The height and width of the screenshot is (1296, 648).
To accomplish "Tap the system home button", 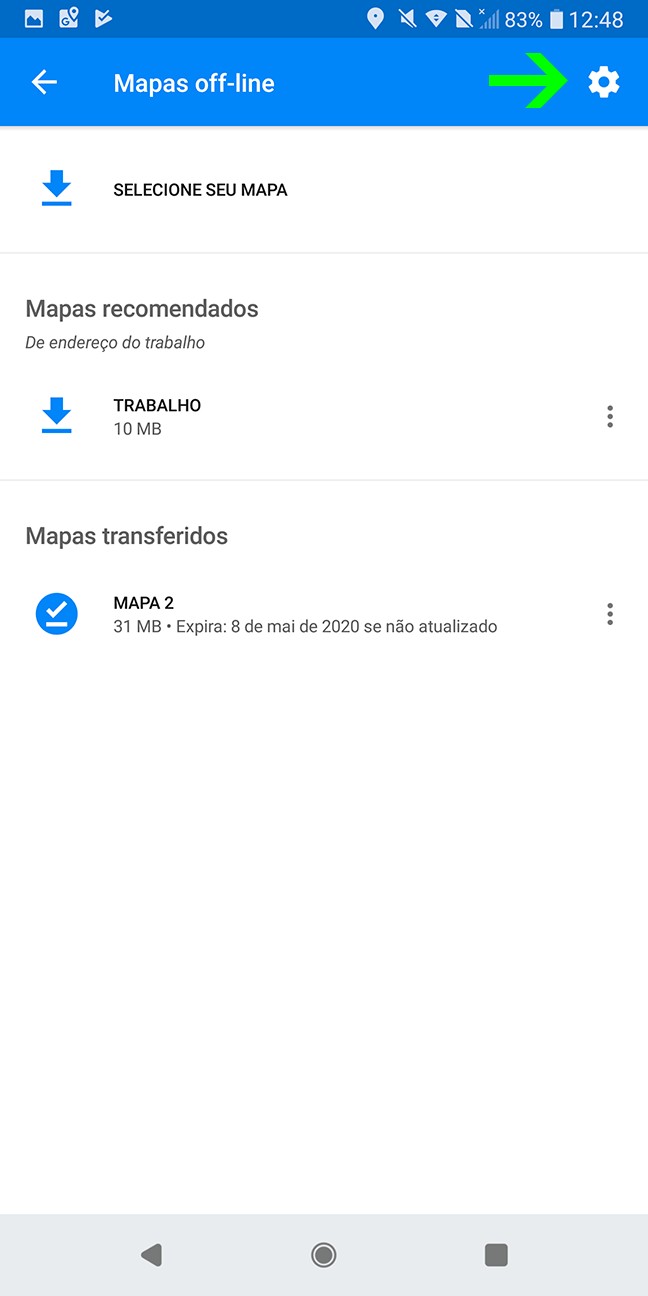I will [x=323, y=1255].
